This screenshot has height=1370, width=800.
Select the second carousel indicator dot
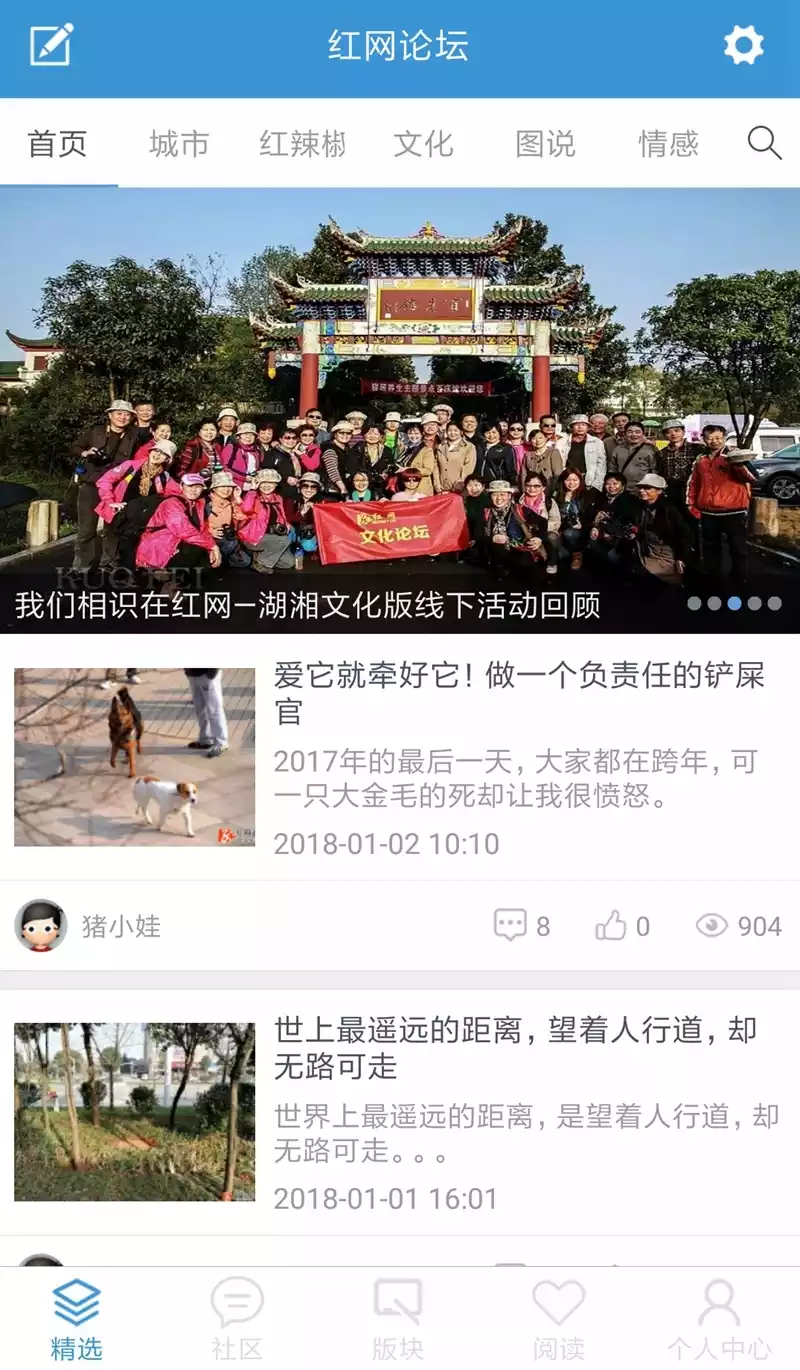point(715,602)
